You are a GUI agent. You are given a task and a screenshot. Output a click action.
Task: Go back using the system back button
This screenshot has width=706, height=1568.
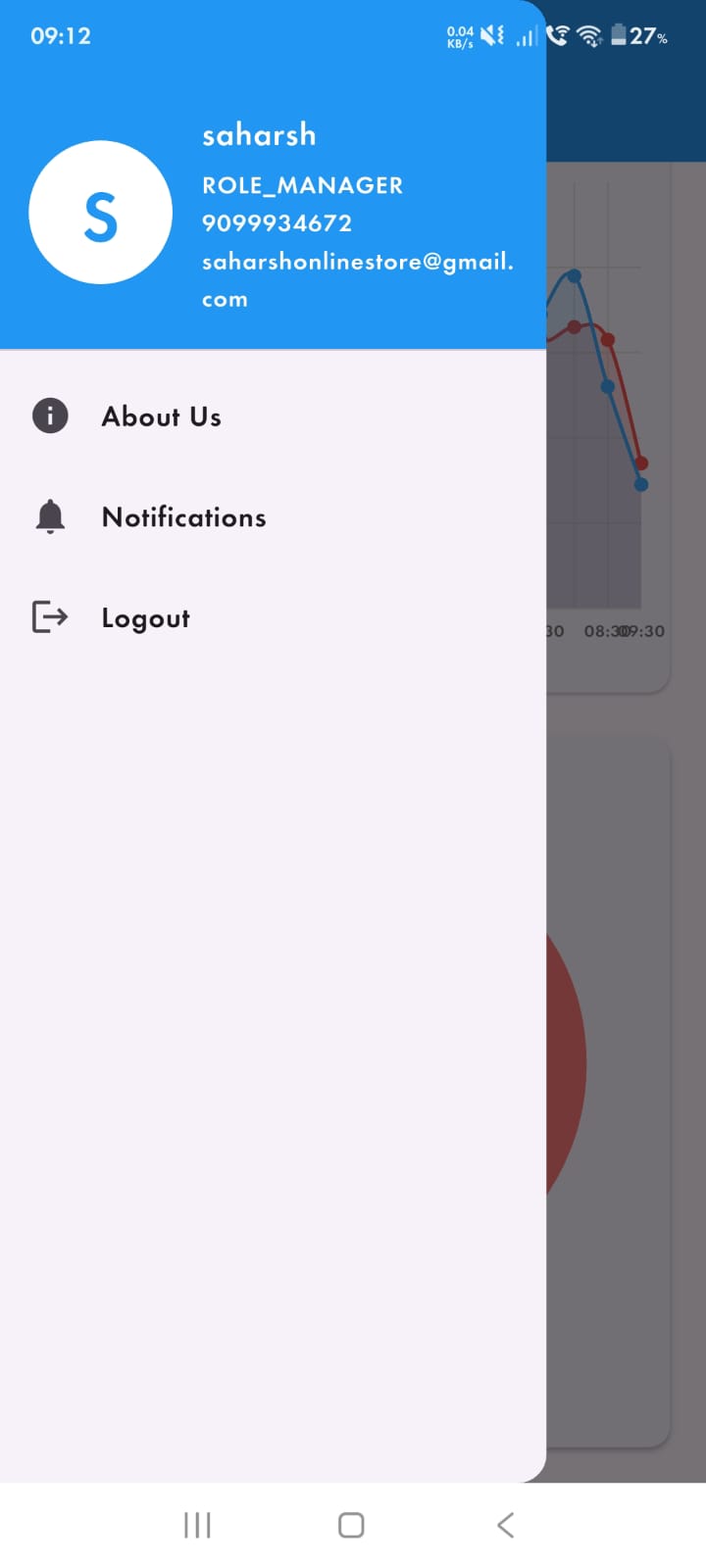point(505,1525)
